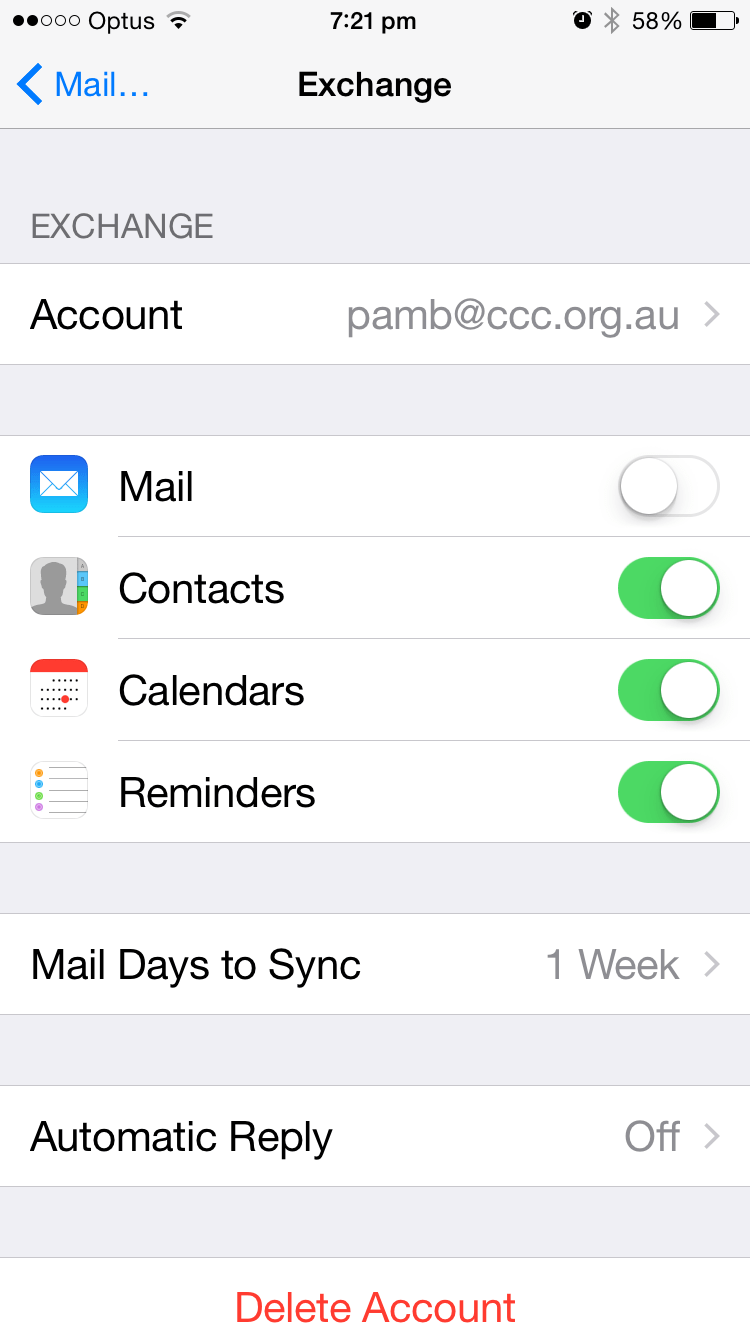Tap Delete Account
The height and width of the screenshot is (1334, 750).
pos(375,1307)
